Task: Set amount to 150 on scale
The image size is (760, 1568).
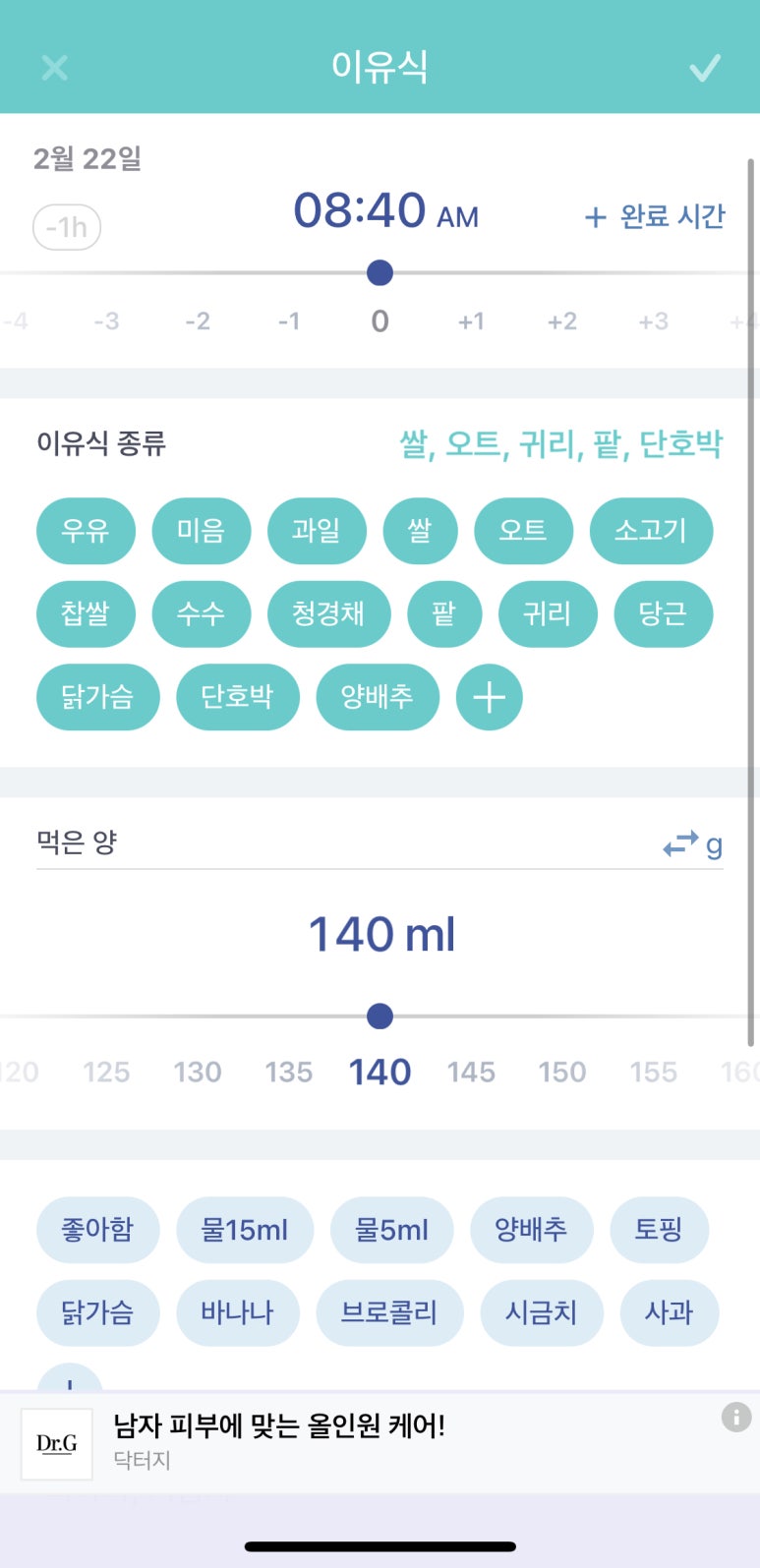Action: point(562,1072)
